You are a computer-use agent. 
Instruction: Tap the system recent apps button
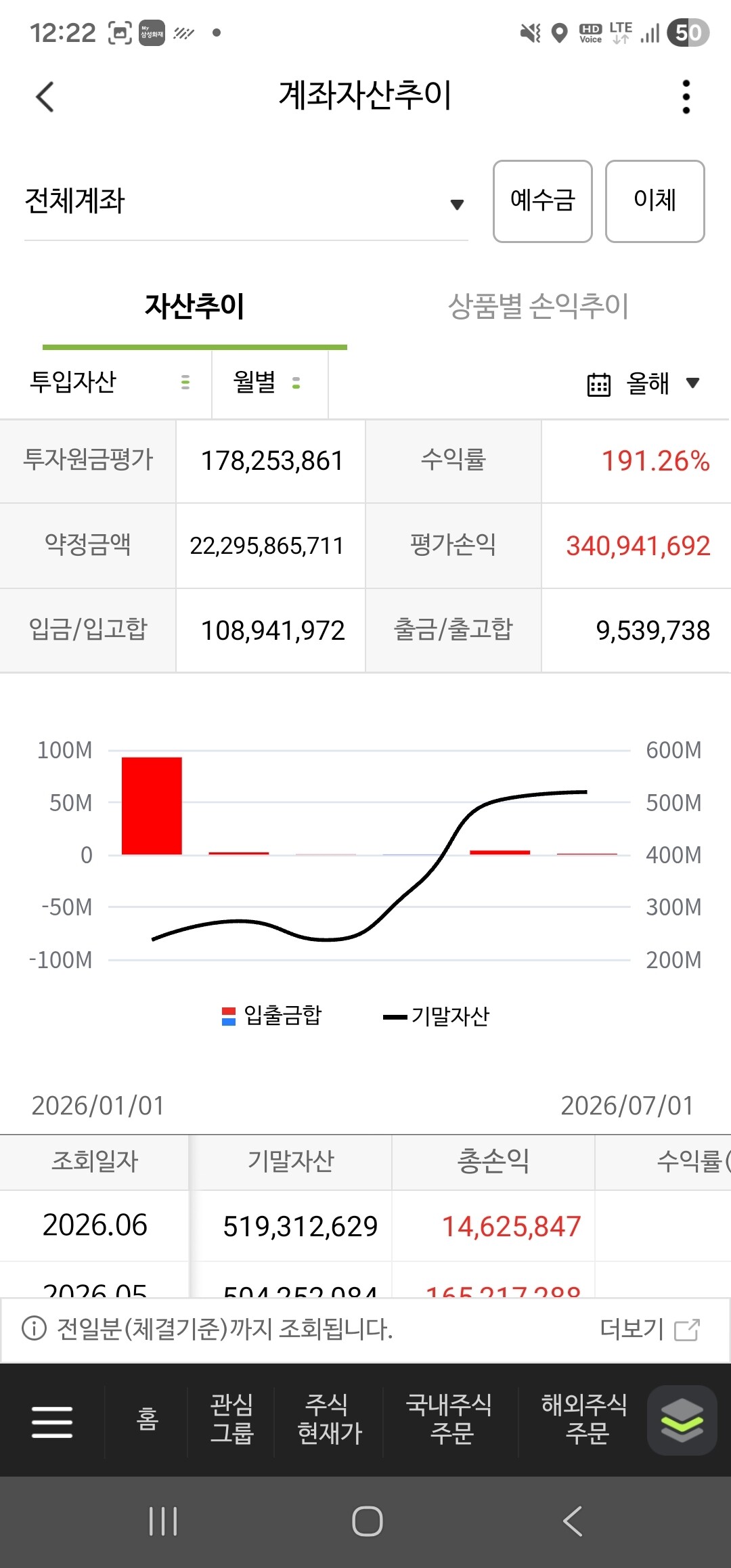163,1521
